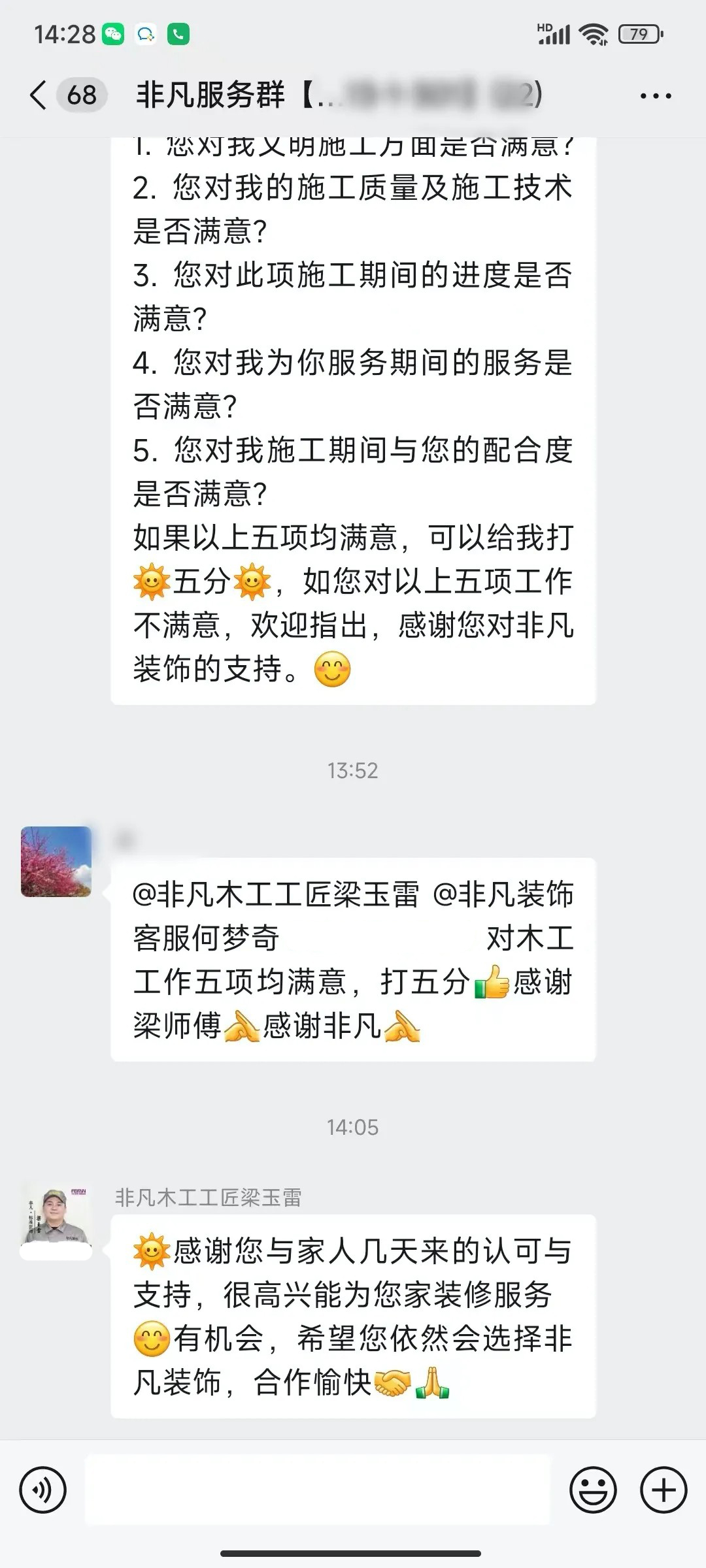706x1568 pixels.
Task: Go back to the chat list
Action: (x=39, y=95)
